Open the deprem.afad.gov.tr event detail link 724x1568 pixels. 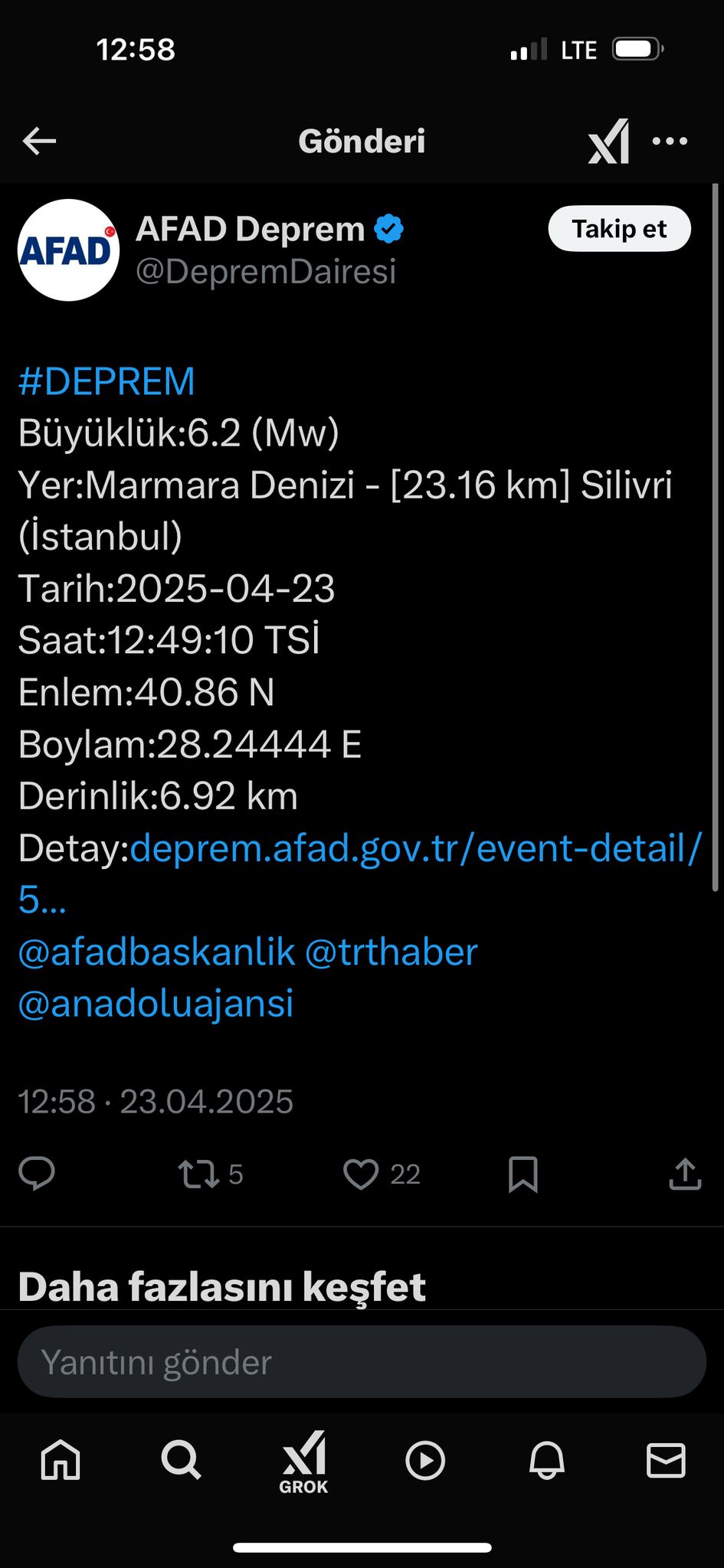[x=415, y=849]
